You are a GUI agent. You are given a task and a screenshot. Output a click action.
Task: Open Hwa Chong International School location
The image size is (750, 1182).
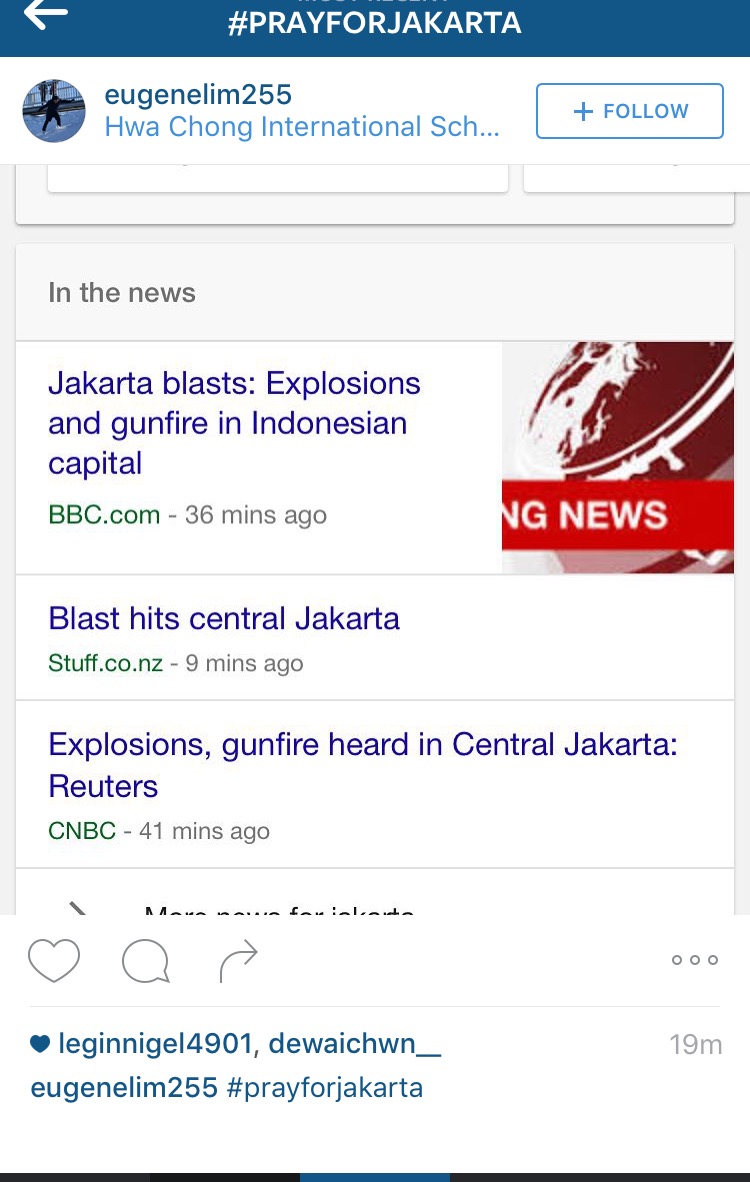pos(301,127)
